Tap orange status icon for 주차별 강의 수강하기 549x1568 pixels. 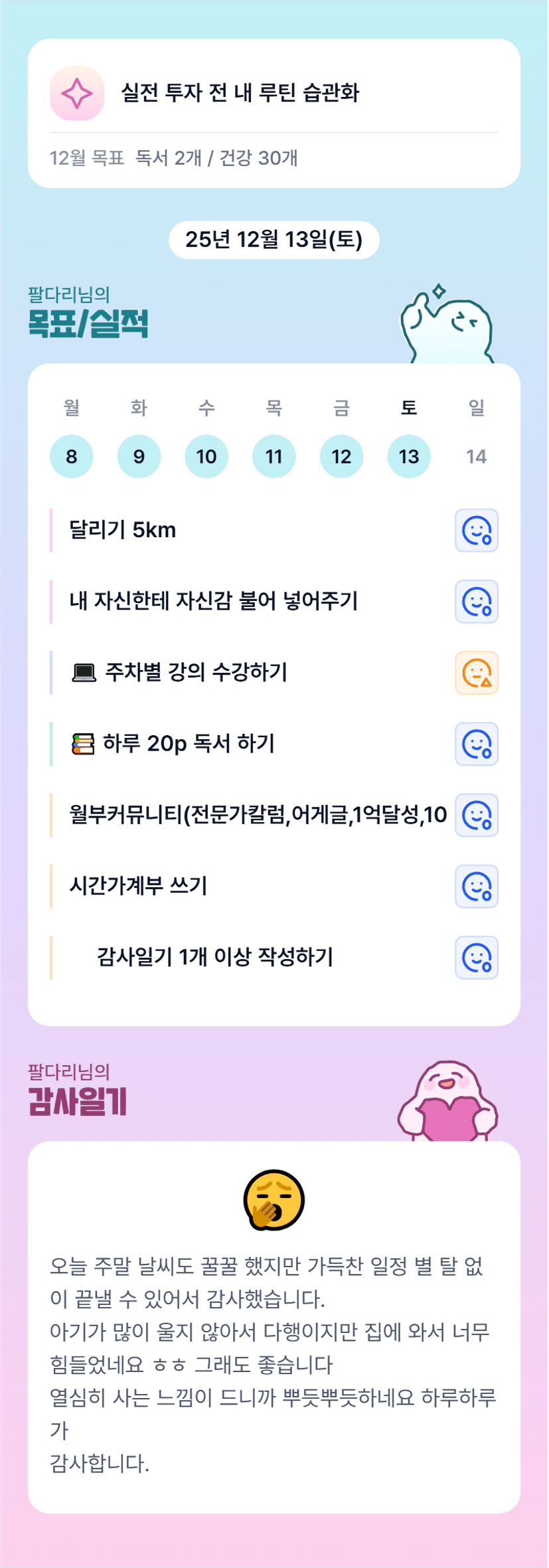476,672
